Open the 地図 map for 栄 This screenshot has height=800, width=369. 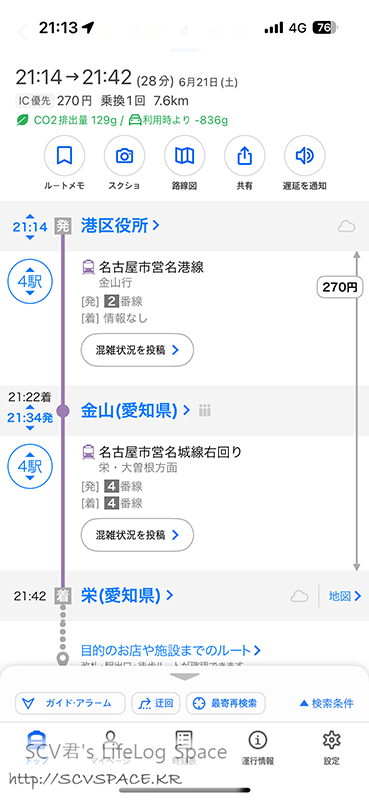345,595
